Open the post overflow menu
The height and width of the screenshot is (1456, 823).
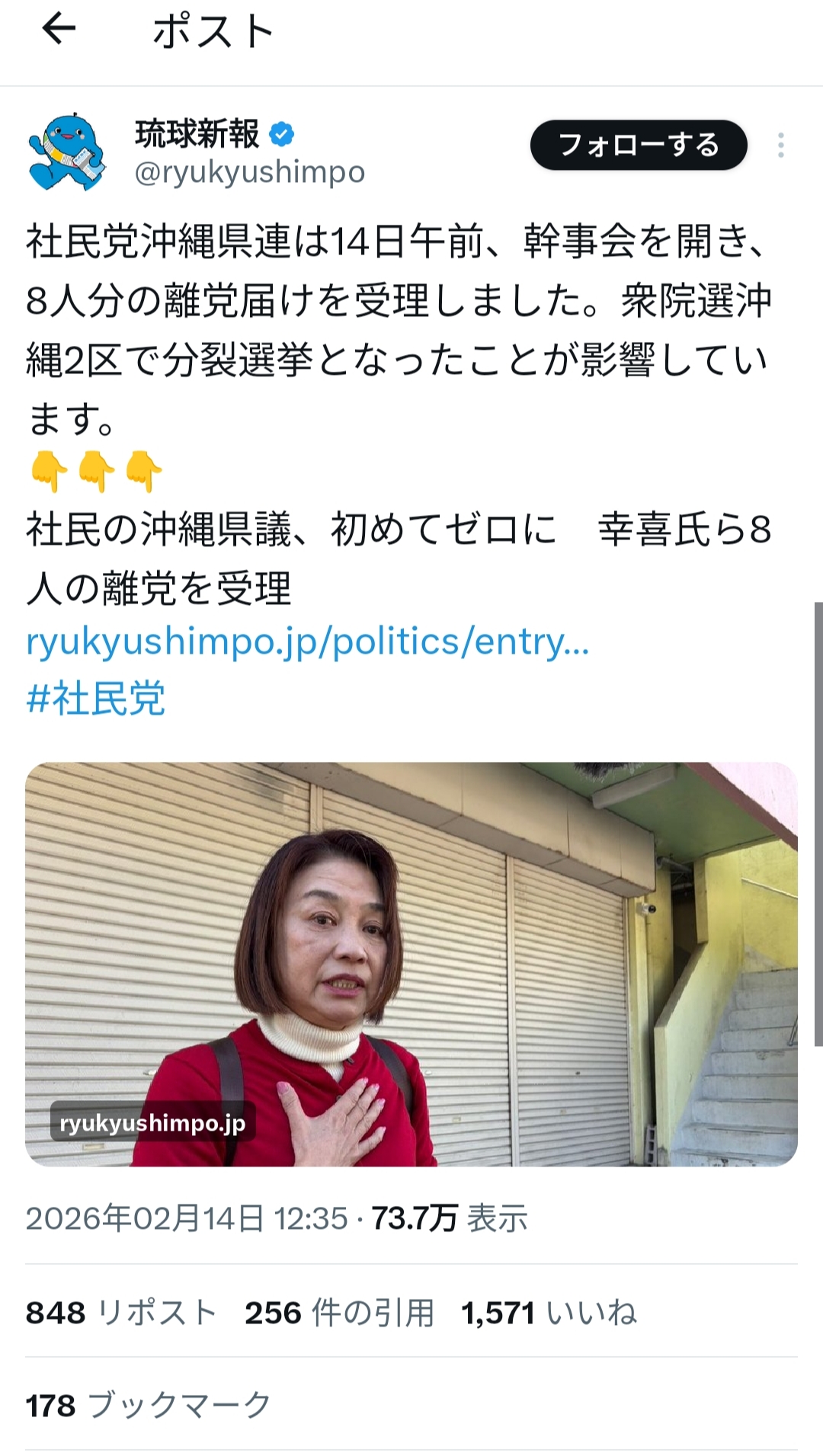[x=780, y=146]
